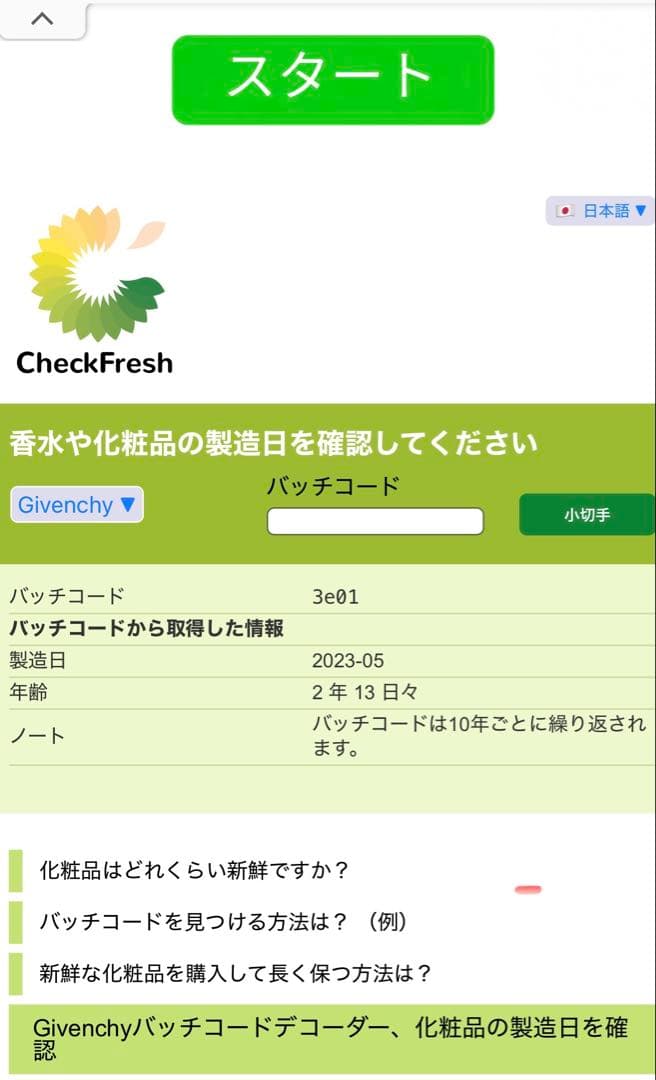
Task: Open 化粧品はどれくらい新鮮ですか？ link
Action: (x=194, y=870)
